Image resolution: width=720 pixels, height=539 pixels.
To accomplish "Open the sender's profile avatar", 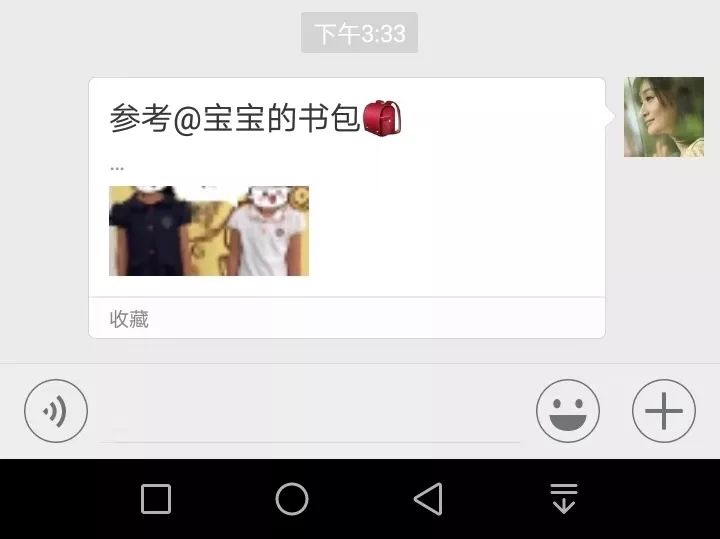I will (x=663, y=117).
